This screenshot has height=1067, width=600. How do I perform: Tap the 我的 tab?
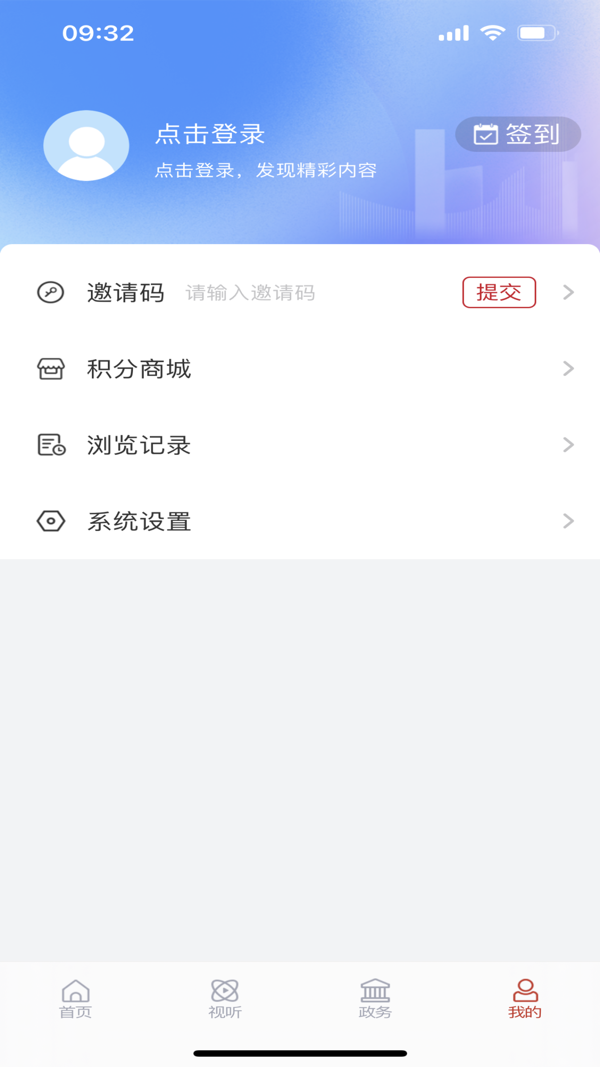pyautogui.click(x=525, y=998)
